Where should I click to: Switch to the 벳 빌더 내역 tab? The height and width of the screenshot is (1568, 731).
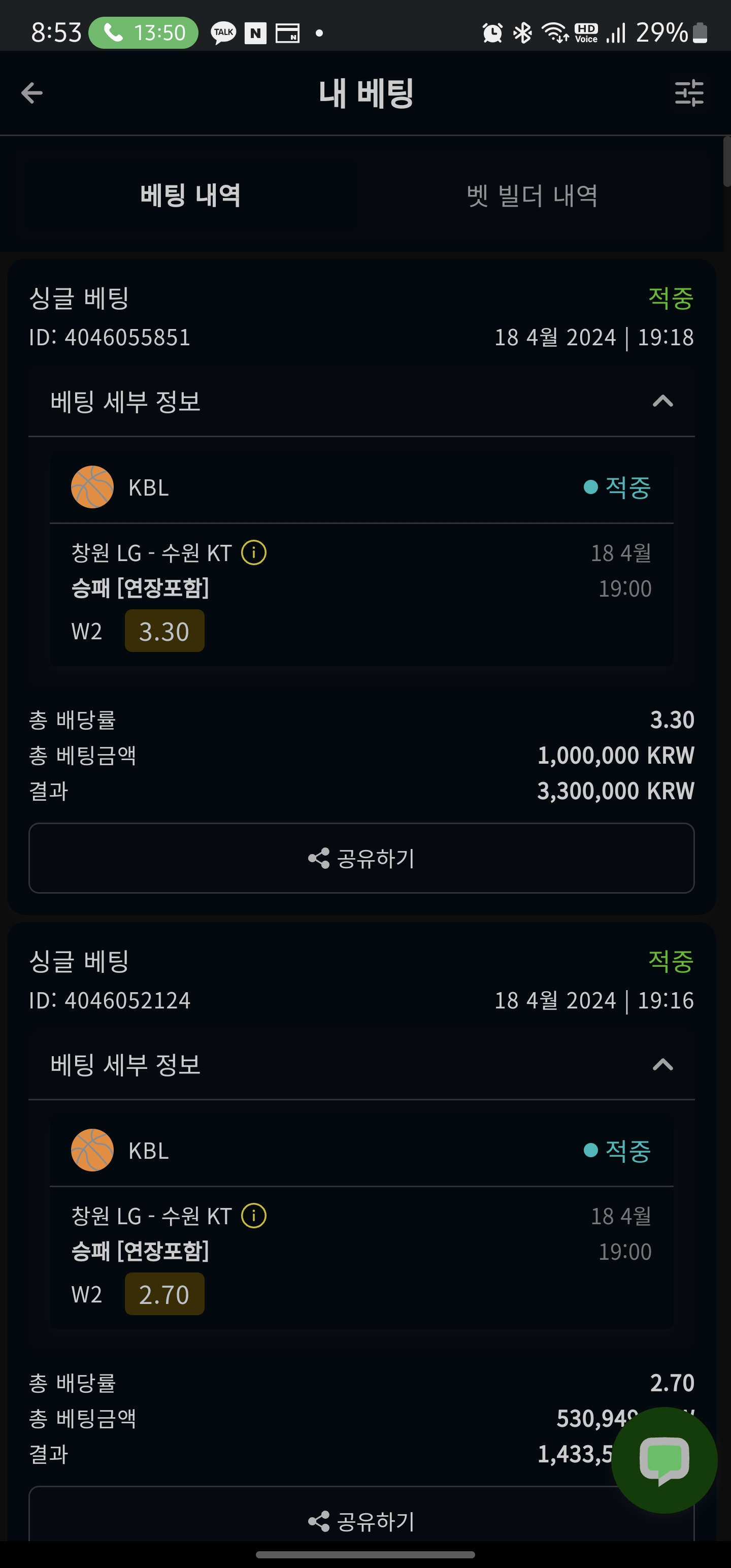(x=532, y=195)
